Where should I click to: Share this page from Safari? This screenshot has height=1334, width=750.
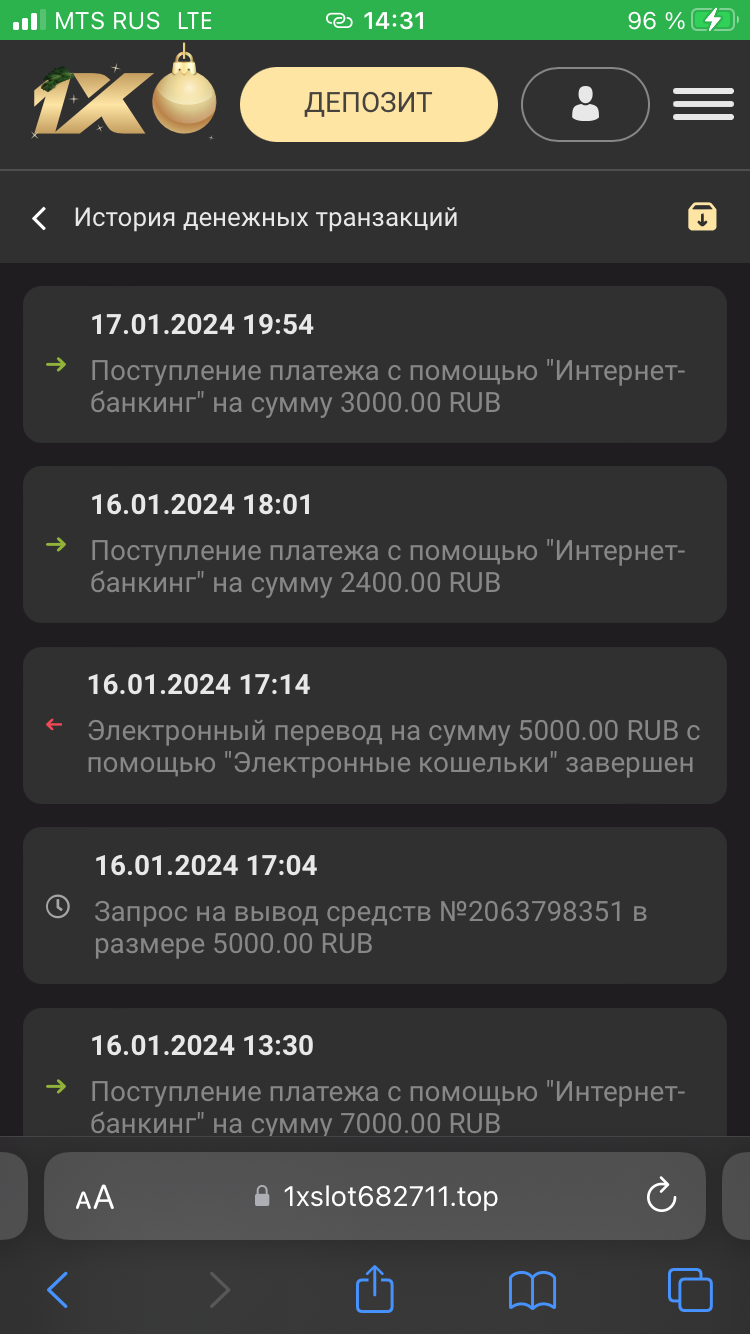(x=375, y=1288)
